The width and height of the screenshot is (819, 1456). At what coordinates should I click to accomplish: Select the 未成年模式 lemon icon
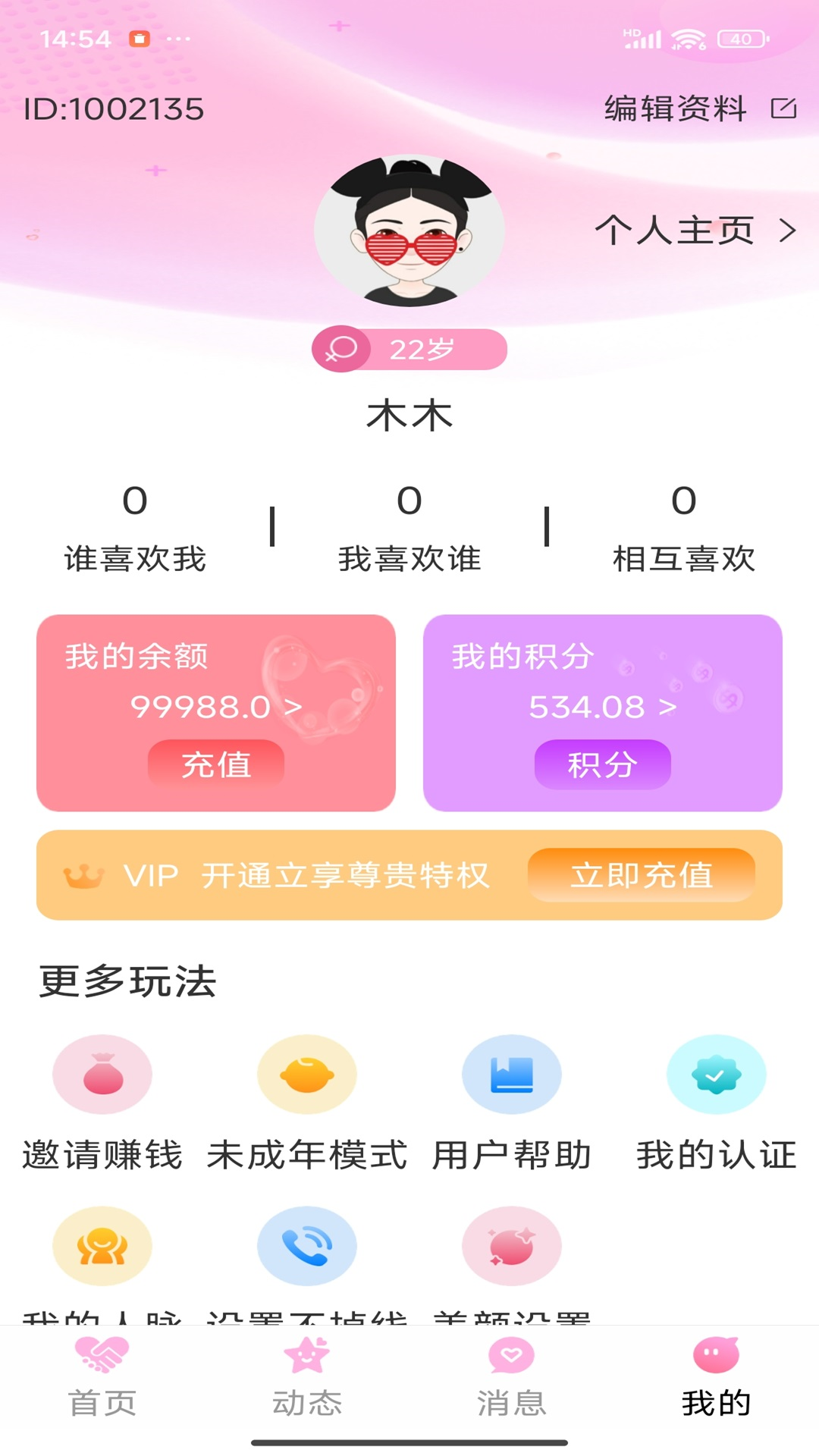coord(306,1074)
